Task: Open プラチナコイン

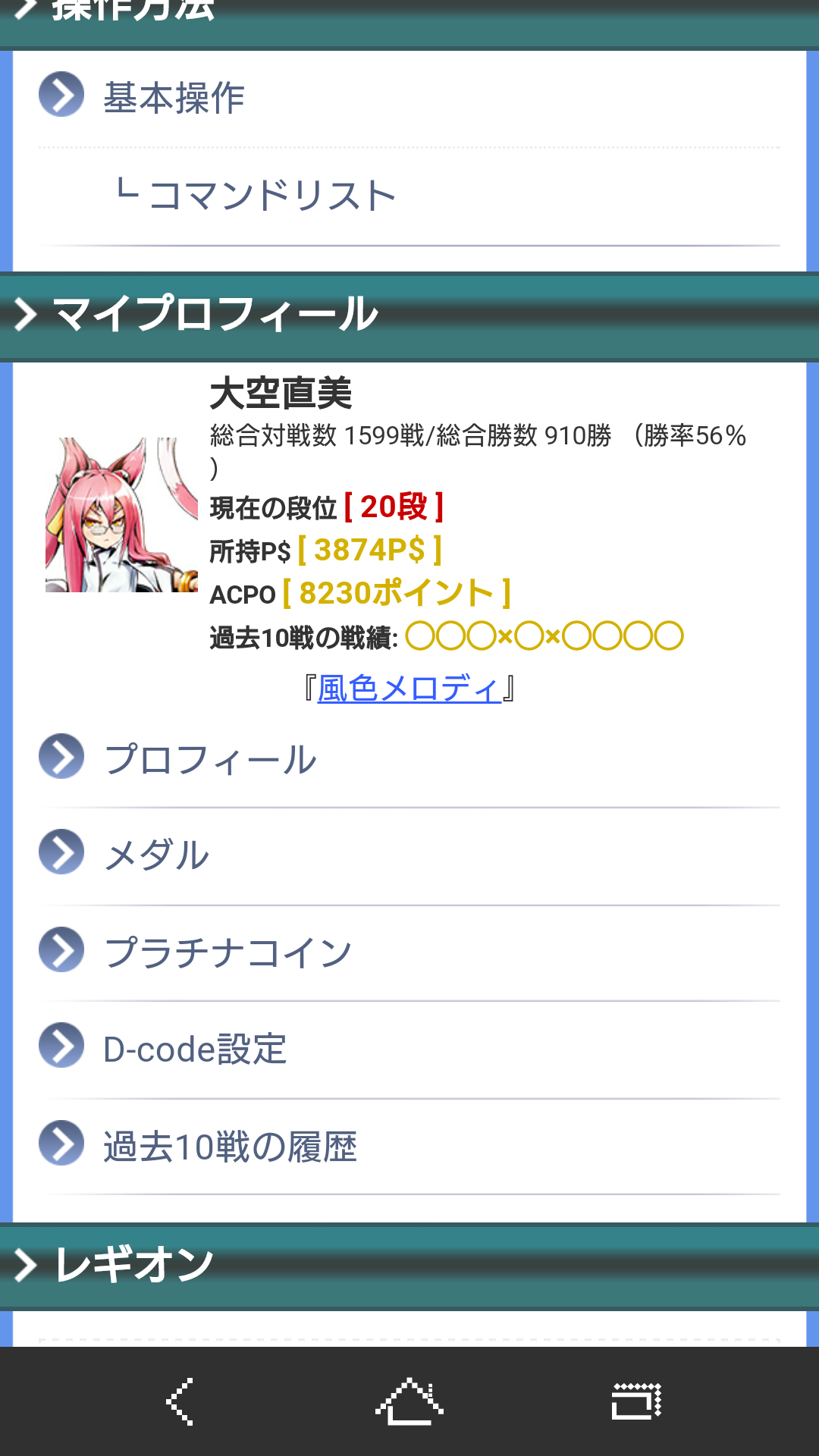Action: [409, 952]
